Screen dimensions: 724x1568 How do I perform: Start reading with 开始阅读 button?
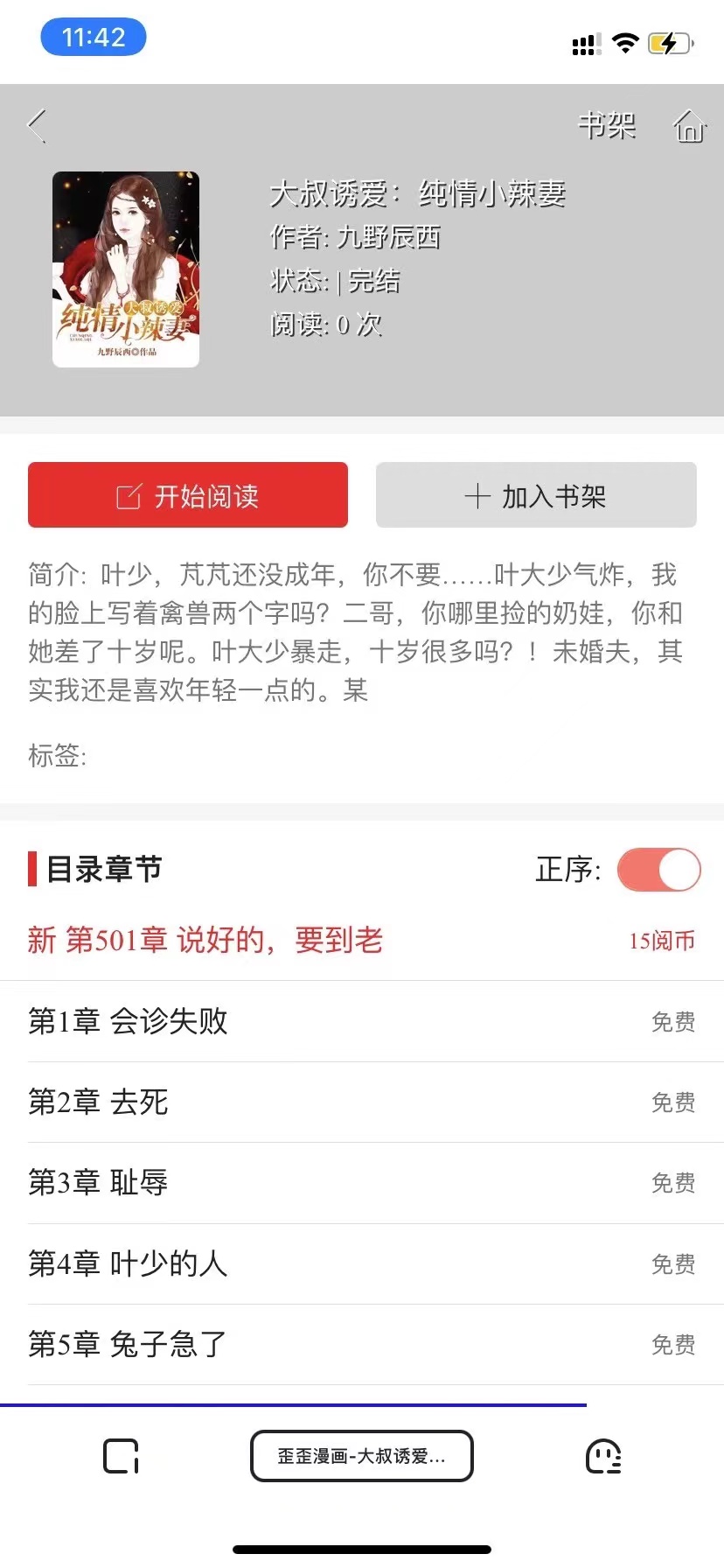click(x=188, y=495)
